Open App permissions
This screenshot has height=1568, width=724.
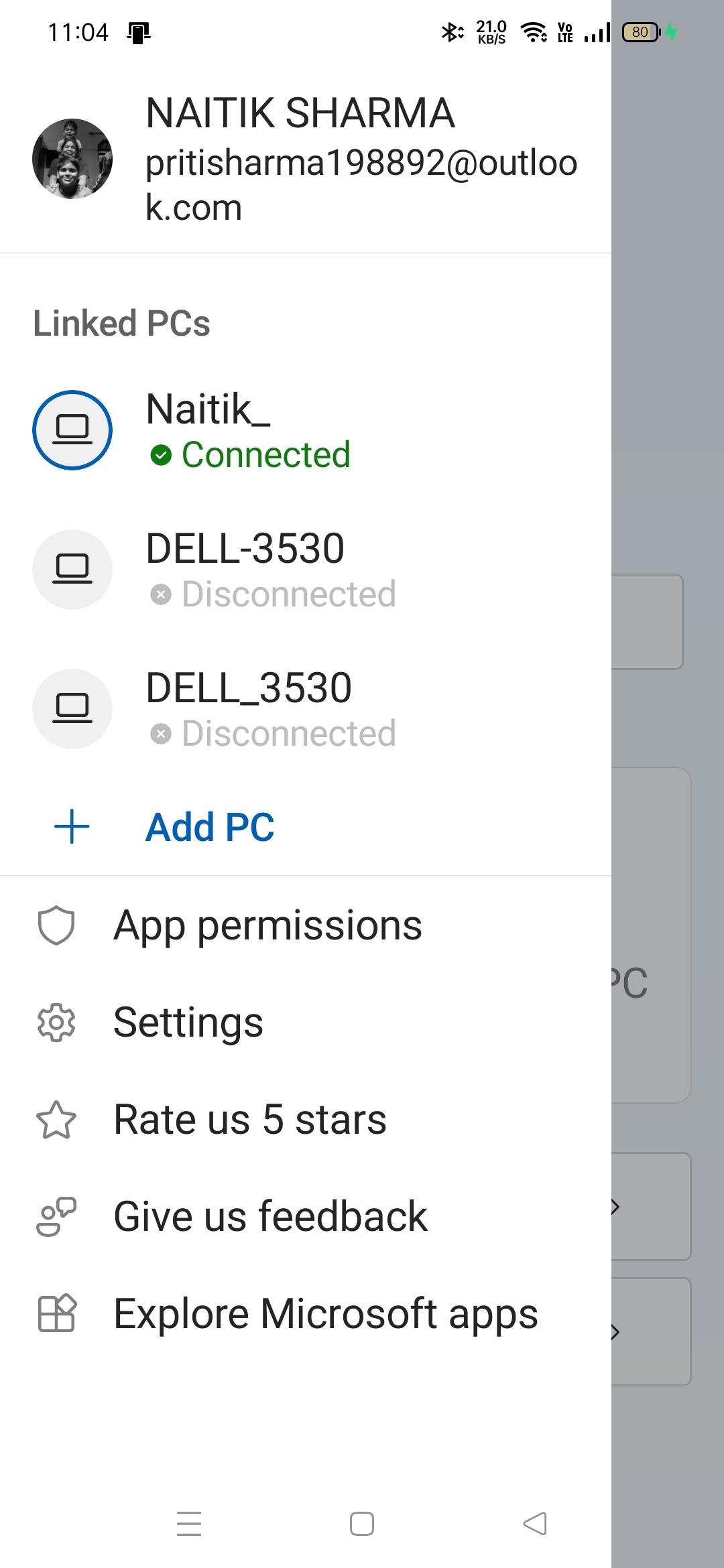(267, 926)
